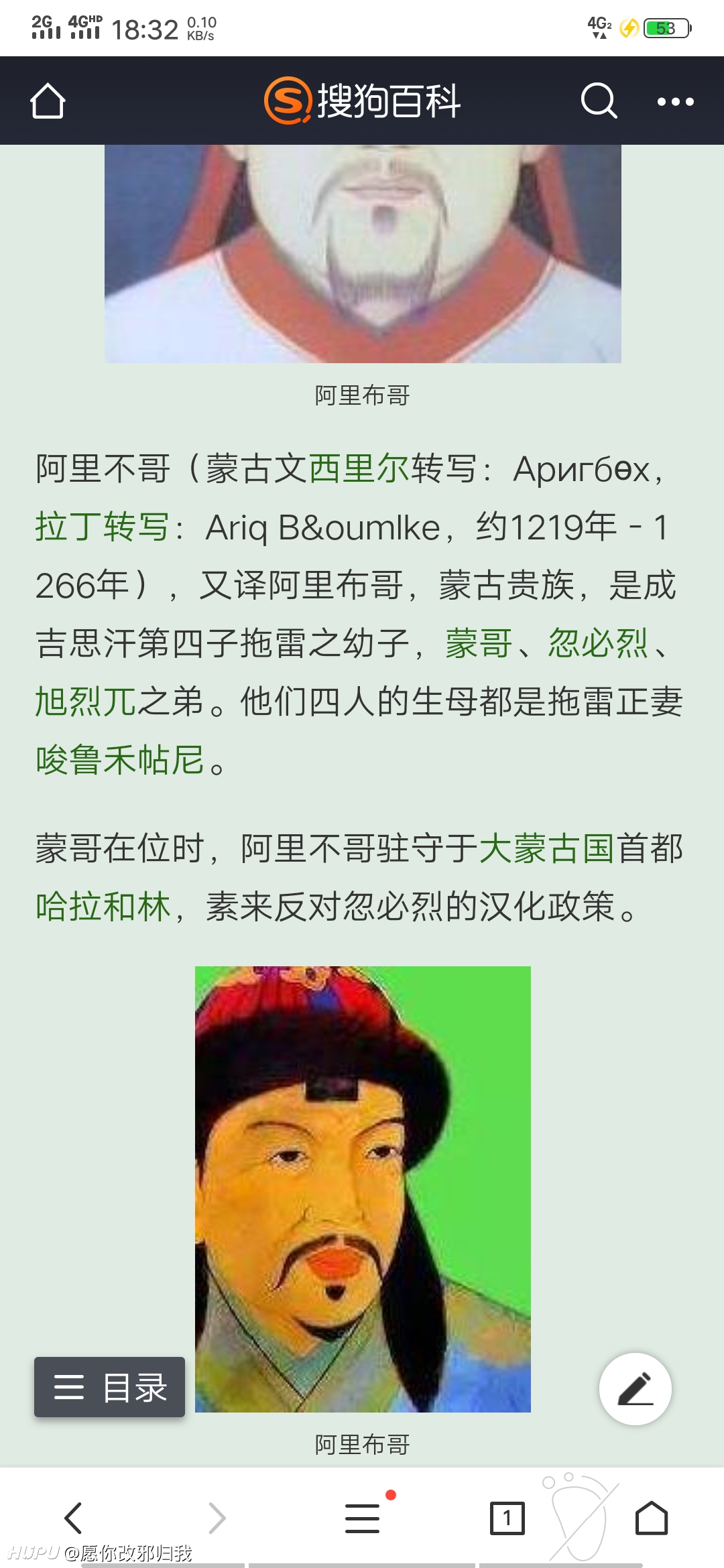This screenshot has height=1568, width=724.
Task: Open the browser menu button
Action: pyautogui.click(x=363, y=1518)
